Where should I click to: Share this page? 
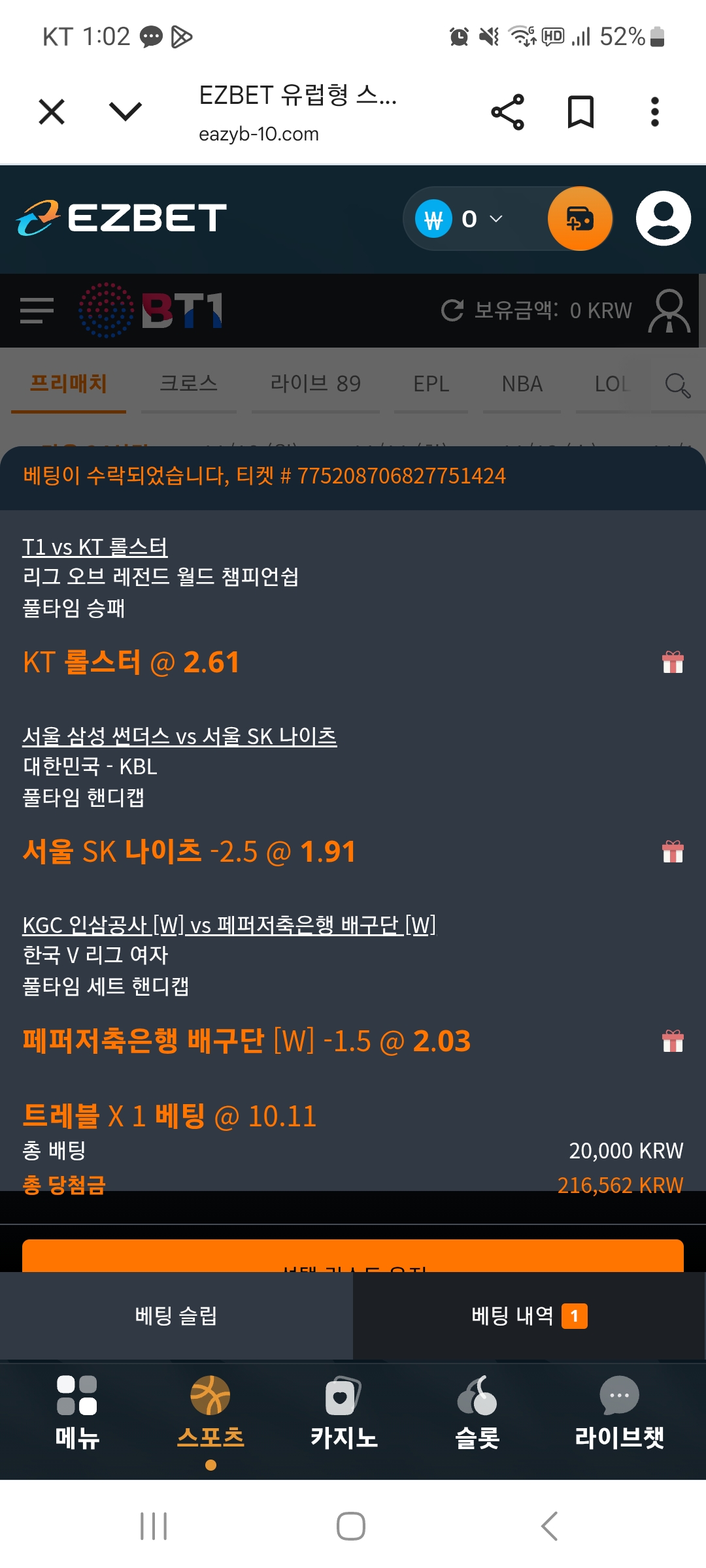[508, 112]
